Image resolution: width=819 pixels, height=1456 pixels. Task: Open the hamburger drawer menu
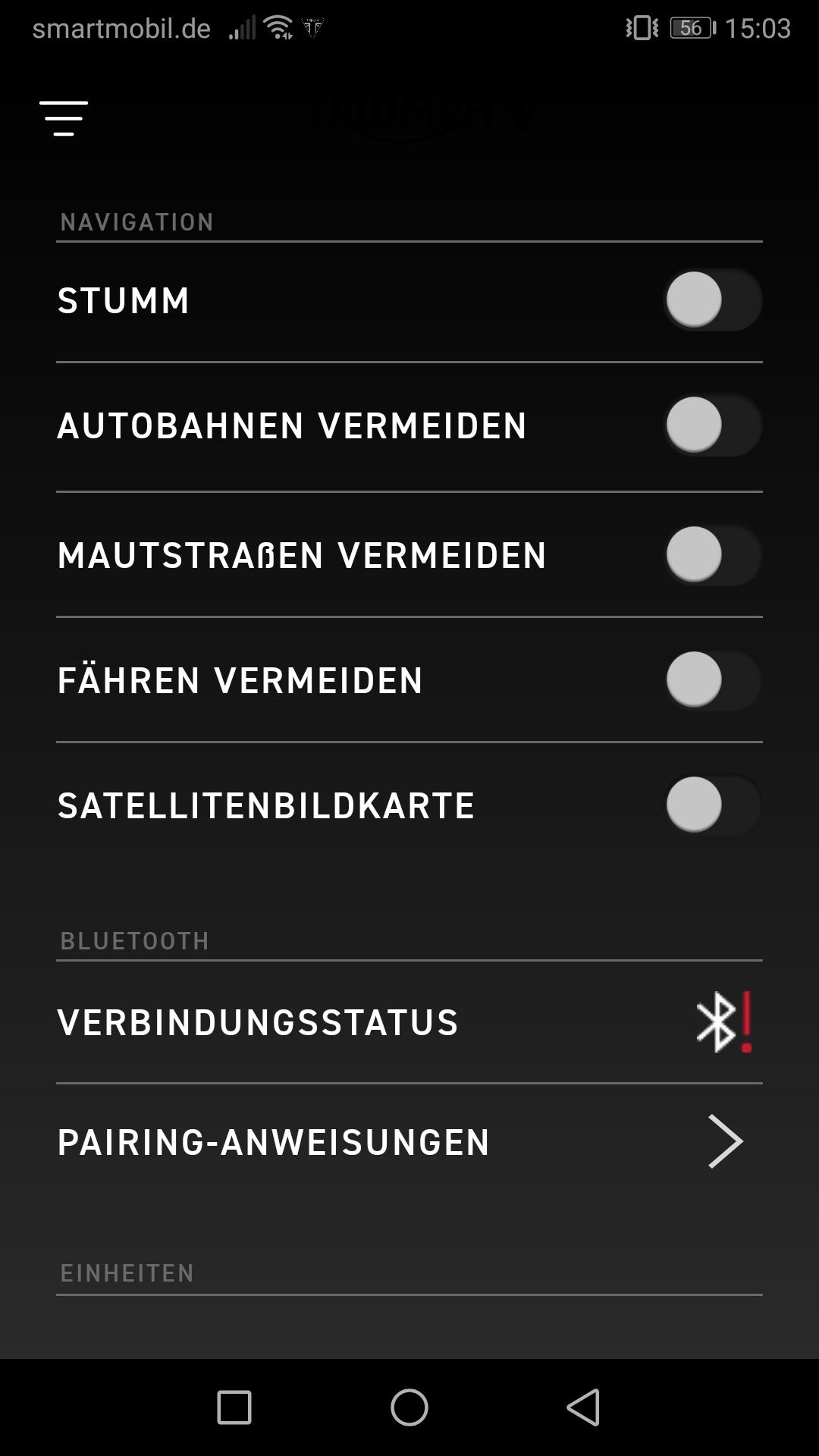pyautogui.click(x=64, y=118)
